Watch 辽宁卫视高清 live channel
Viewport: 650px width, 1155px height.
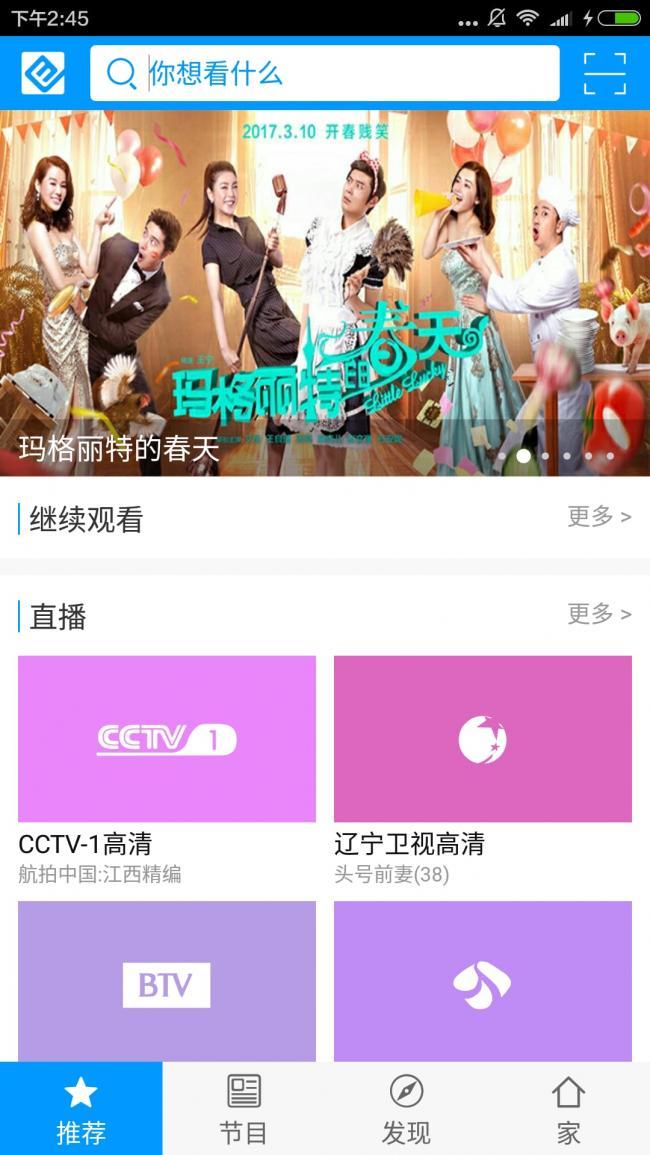point(482,739)
